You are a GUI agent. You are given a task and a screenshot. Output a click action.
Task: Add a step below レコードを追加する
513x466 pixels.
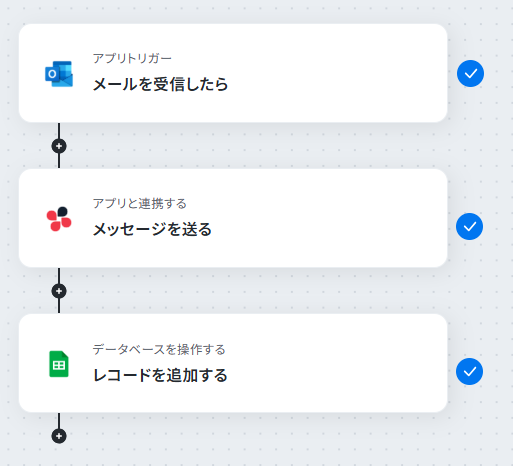[x=59, y=436]
